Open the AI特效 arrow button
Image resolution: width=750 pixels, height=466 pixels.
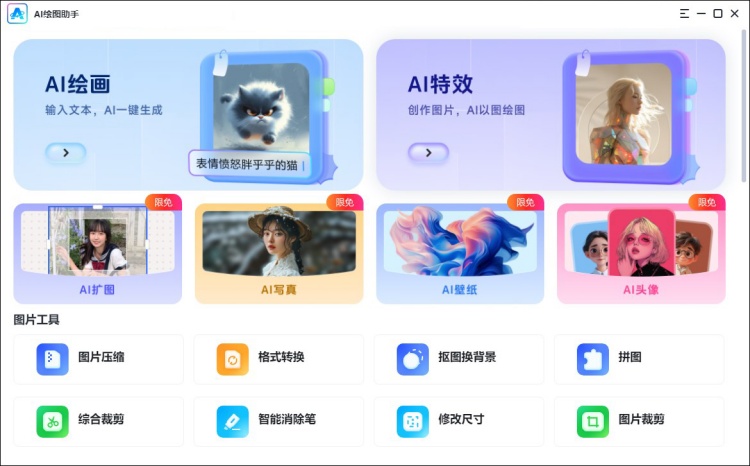coord(428,153)
